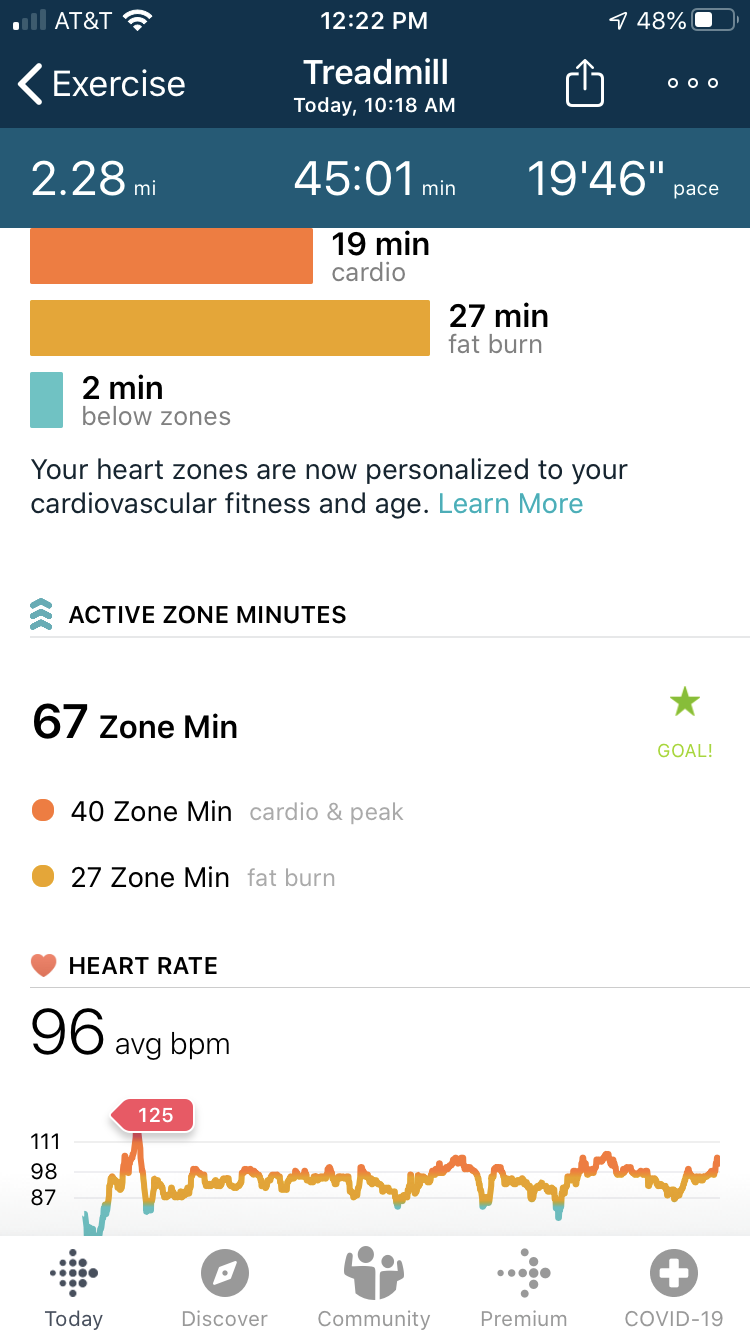Share this treadmill workout
The image size is (750, 1334).
click(x=585, y=84)
